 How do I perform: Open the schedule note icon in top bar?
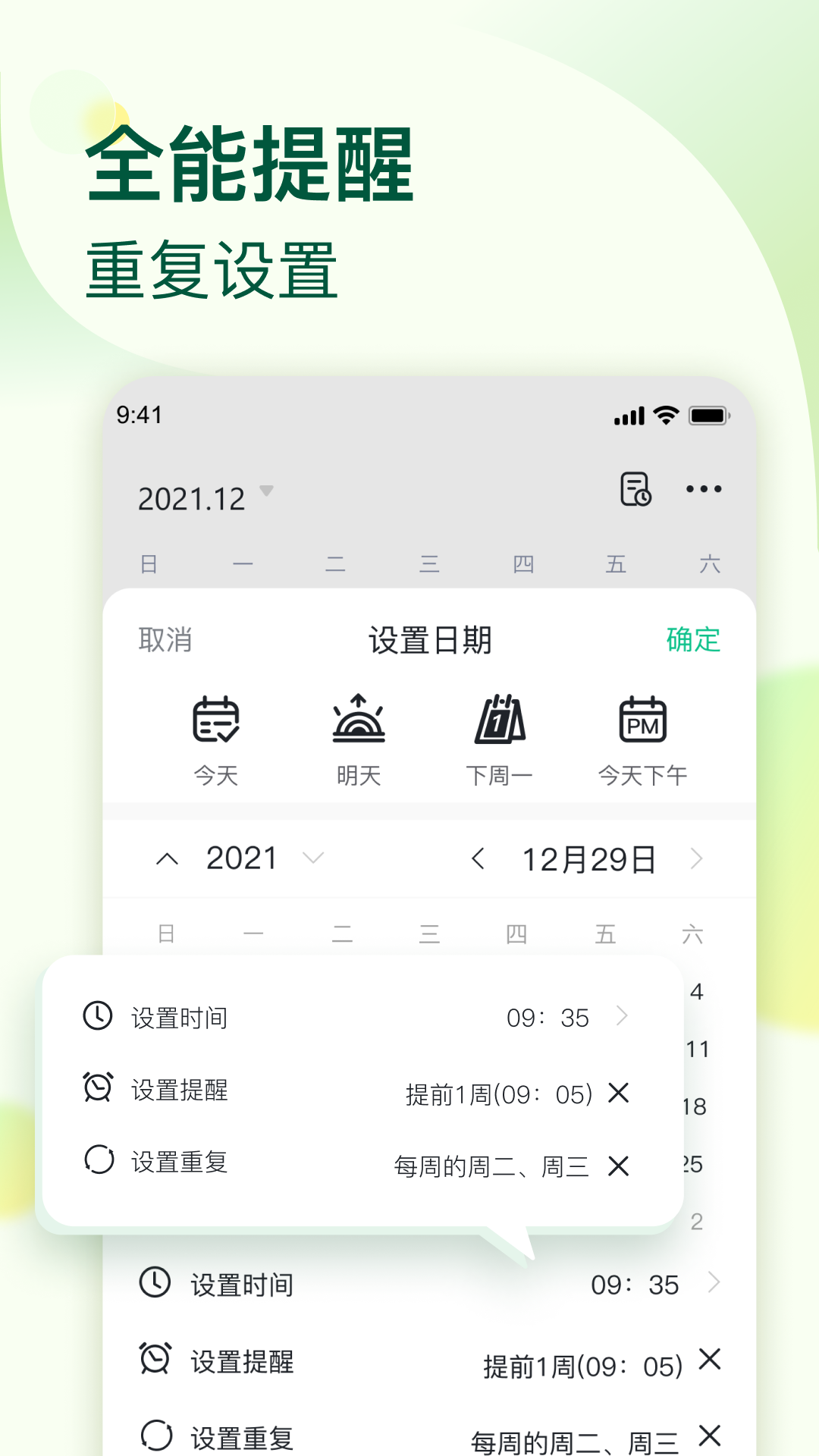tap(635, 490)
